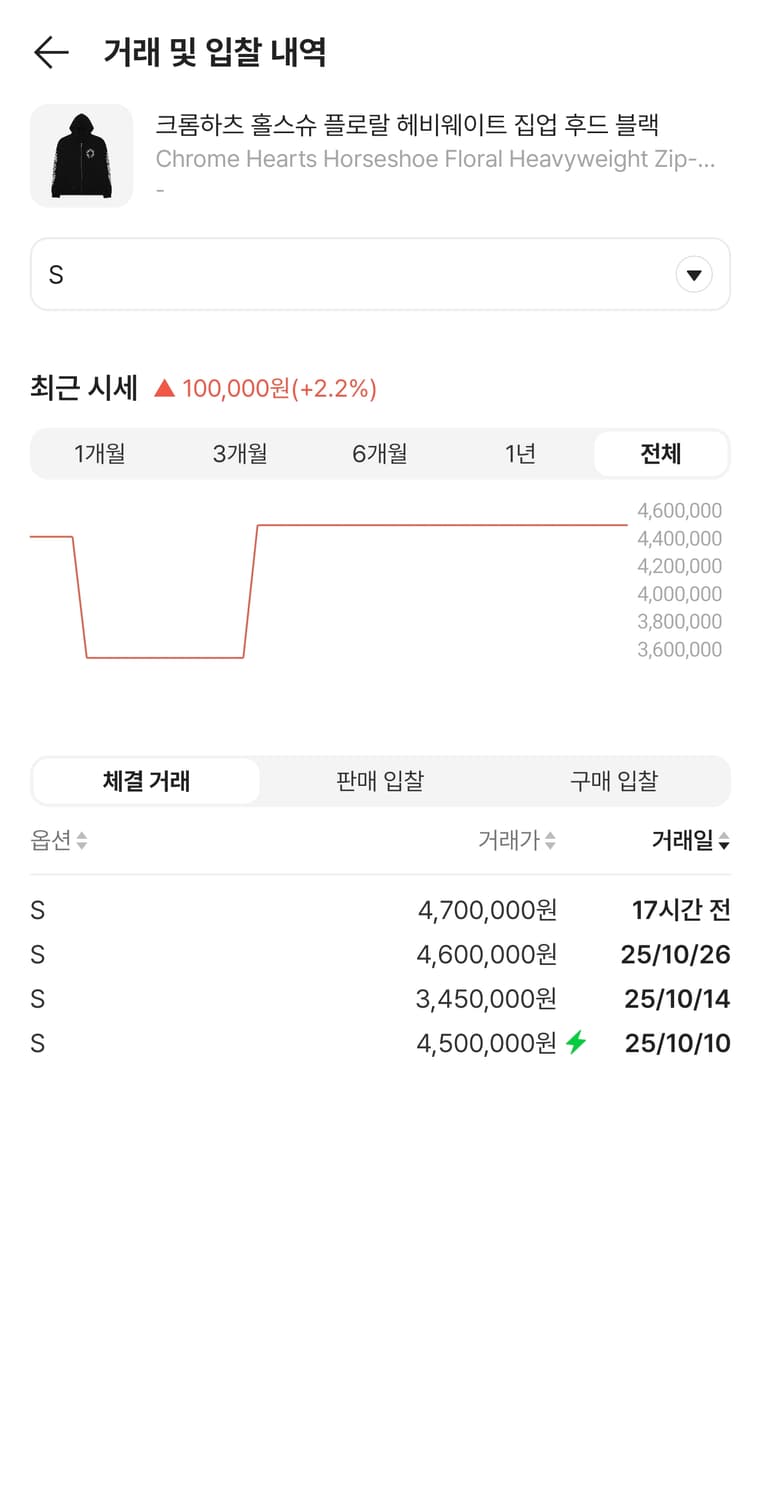Click the 전체 period option
761x1500 pixels.
(x=660, y=453)
